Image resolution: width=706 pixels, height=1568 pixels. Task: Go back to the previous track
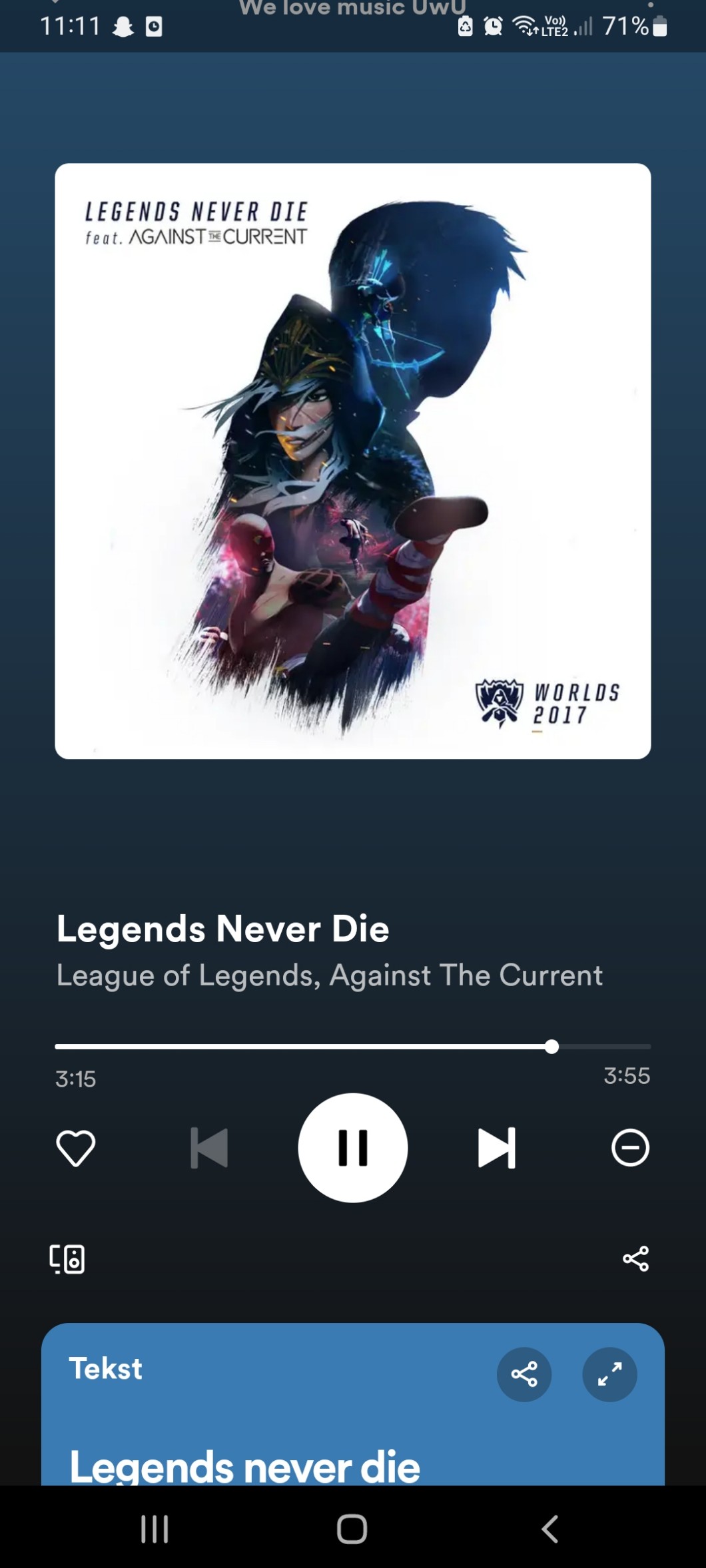[x=209, y=1148]
